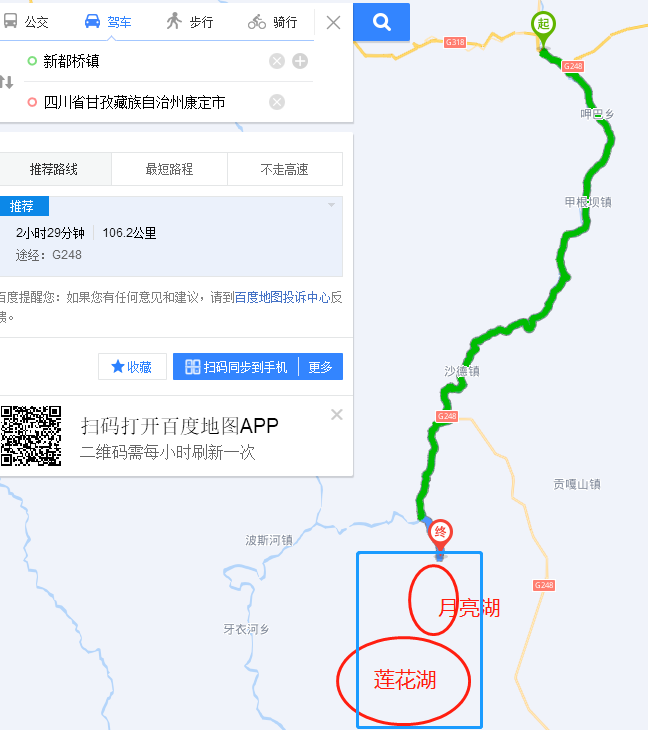
Task: Close the route planning panel
Action: (x=334, y=22)
